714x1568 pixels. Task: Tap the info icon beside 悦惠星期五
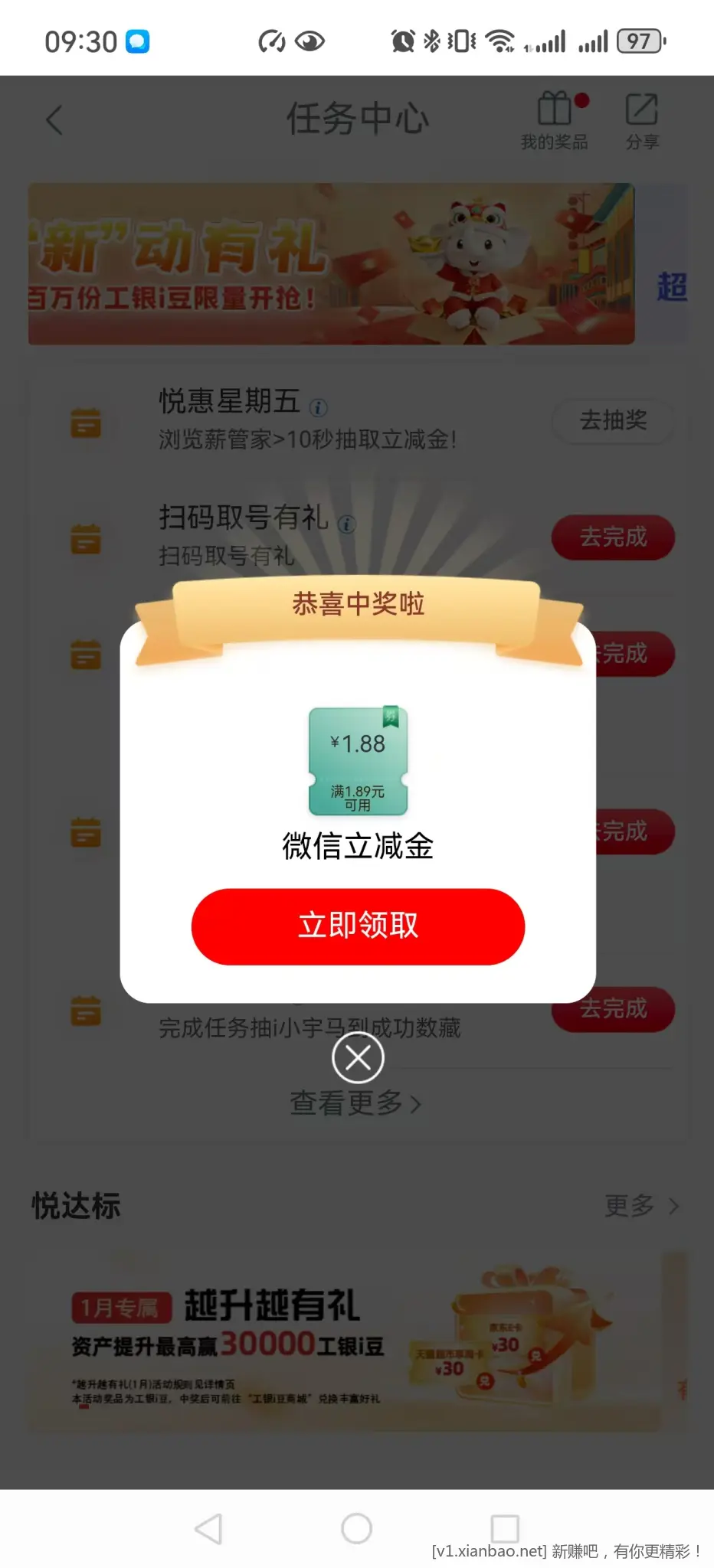(319, 407)
